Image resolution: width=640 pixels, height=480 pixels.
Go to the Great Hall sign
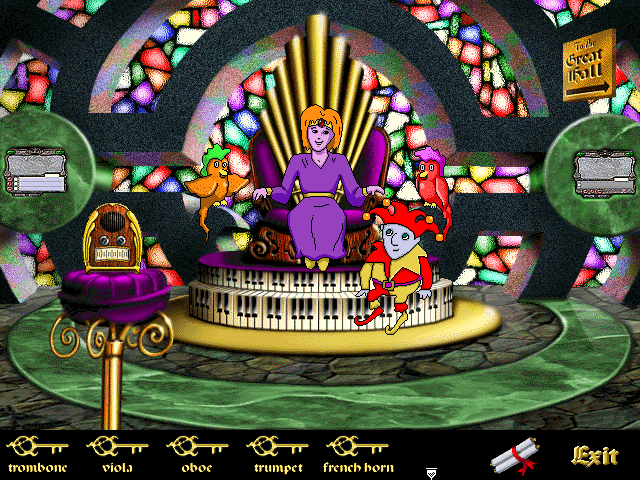[588, 67]
